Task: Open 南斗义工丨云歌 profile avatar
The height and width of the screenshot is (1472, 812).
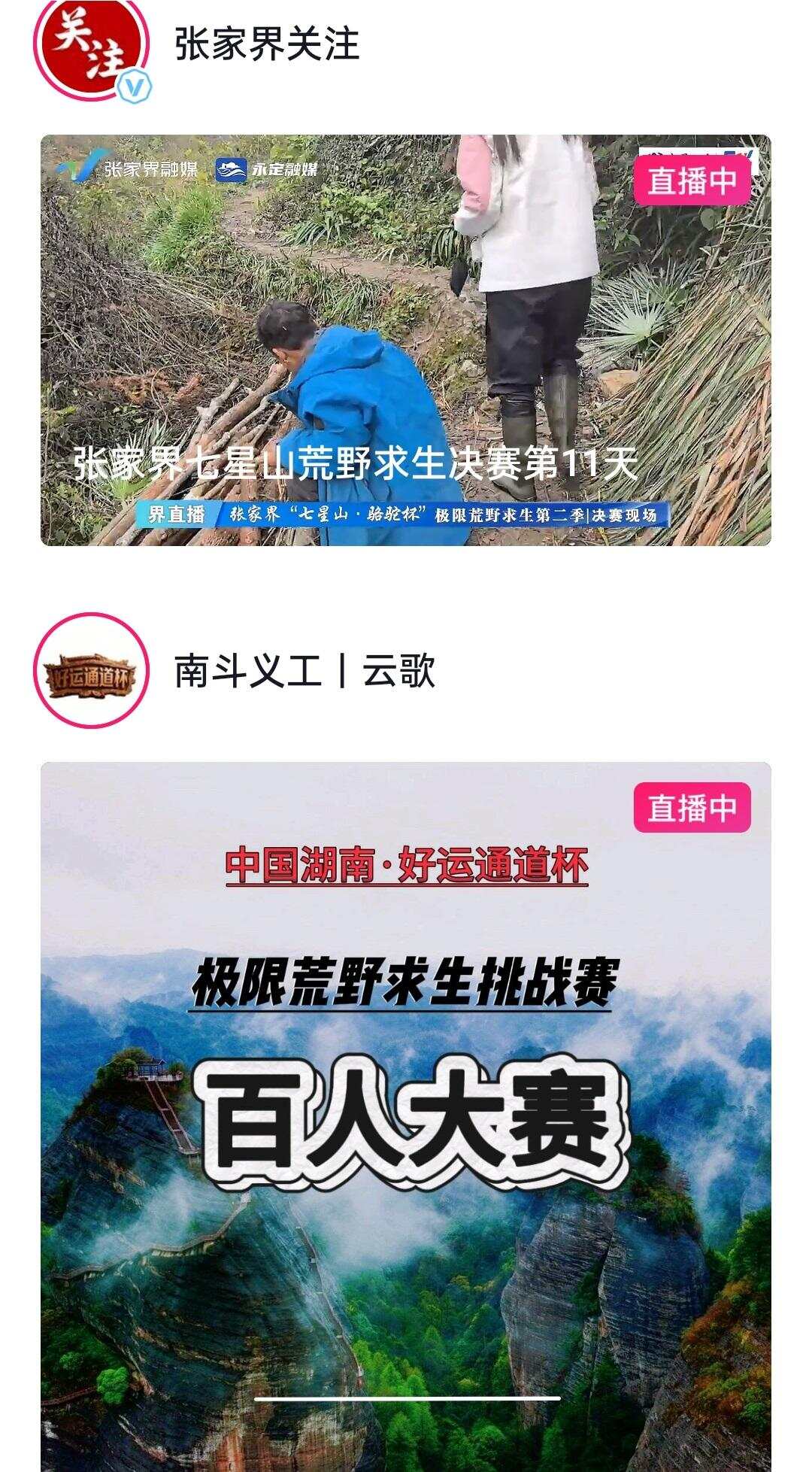Action: [91, 671]
